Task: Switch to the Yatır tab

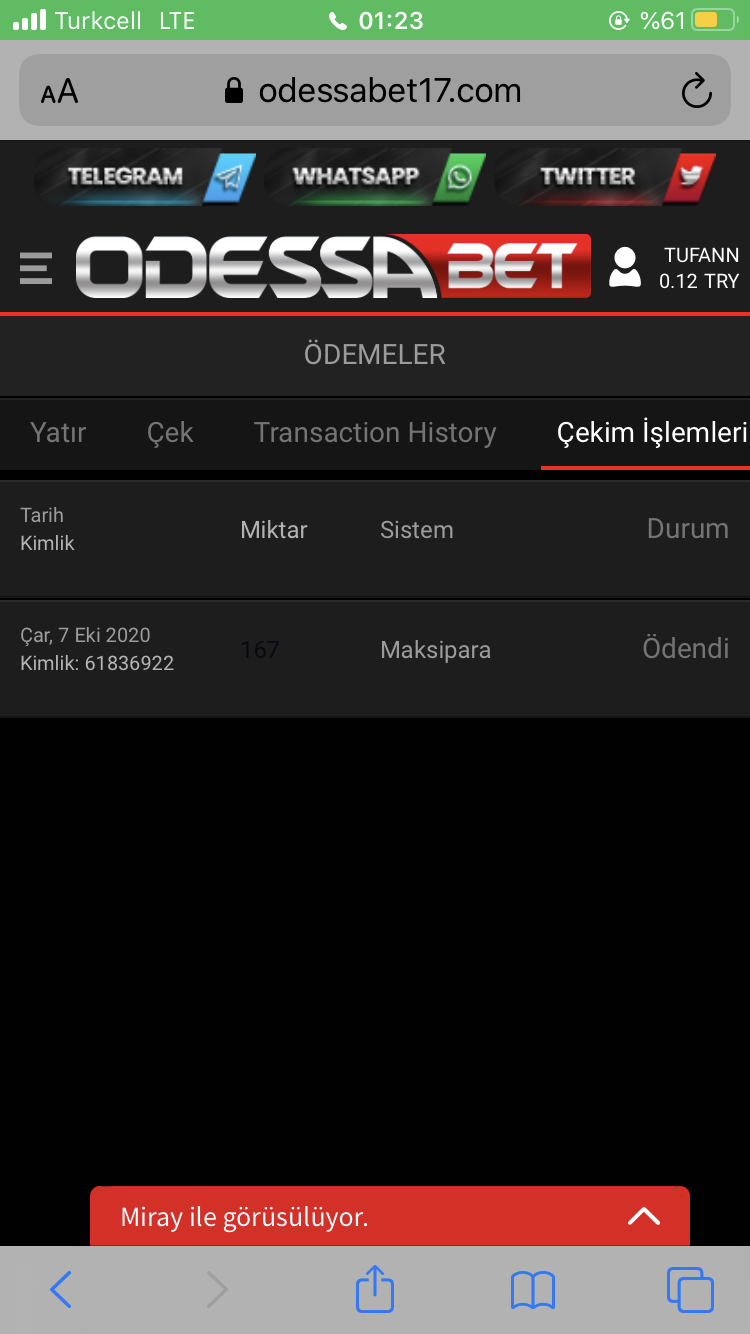Action: coord(58,433)
